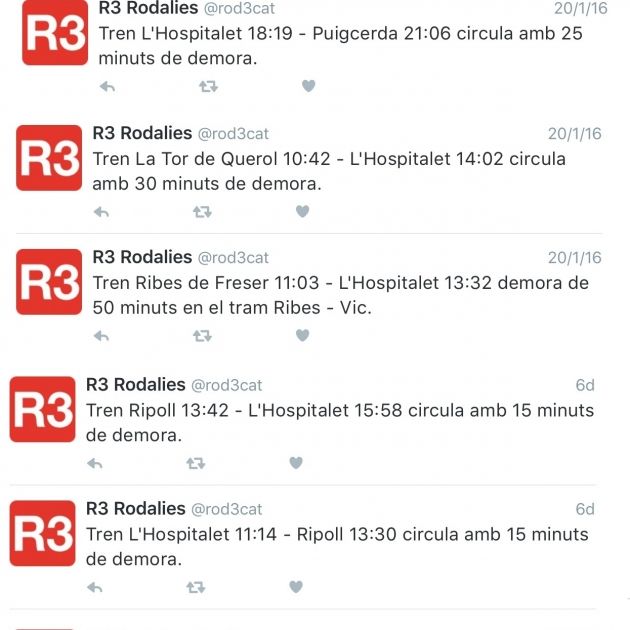
Task: Retweet the La Tor de Querol train tweet
Action: [202, 212]
